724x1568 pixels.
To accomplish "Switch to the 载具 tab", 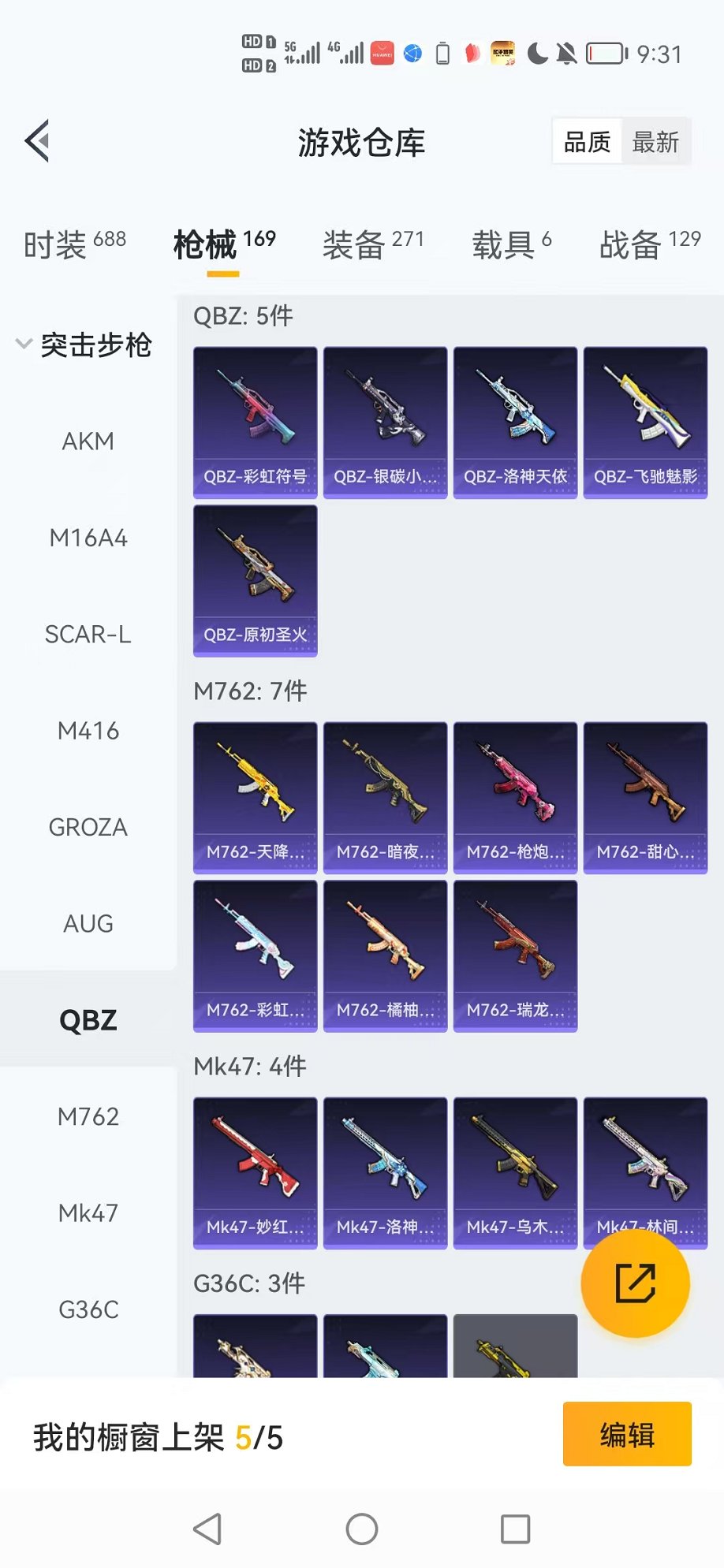I will 511,244.
